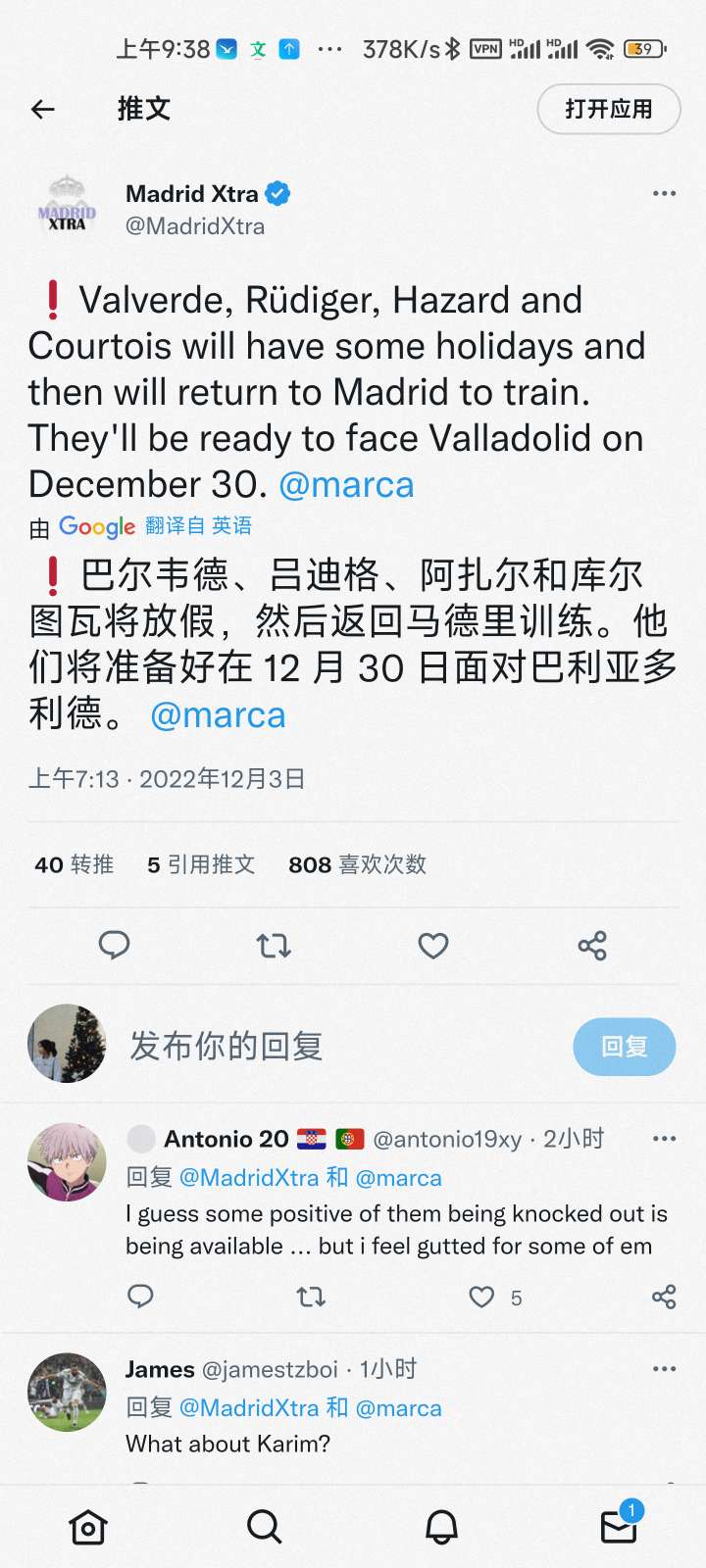Click the heart icon to like the tweet
This screenshot has width=706, height=1568.
tap(432, 945)
